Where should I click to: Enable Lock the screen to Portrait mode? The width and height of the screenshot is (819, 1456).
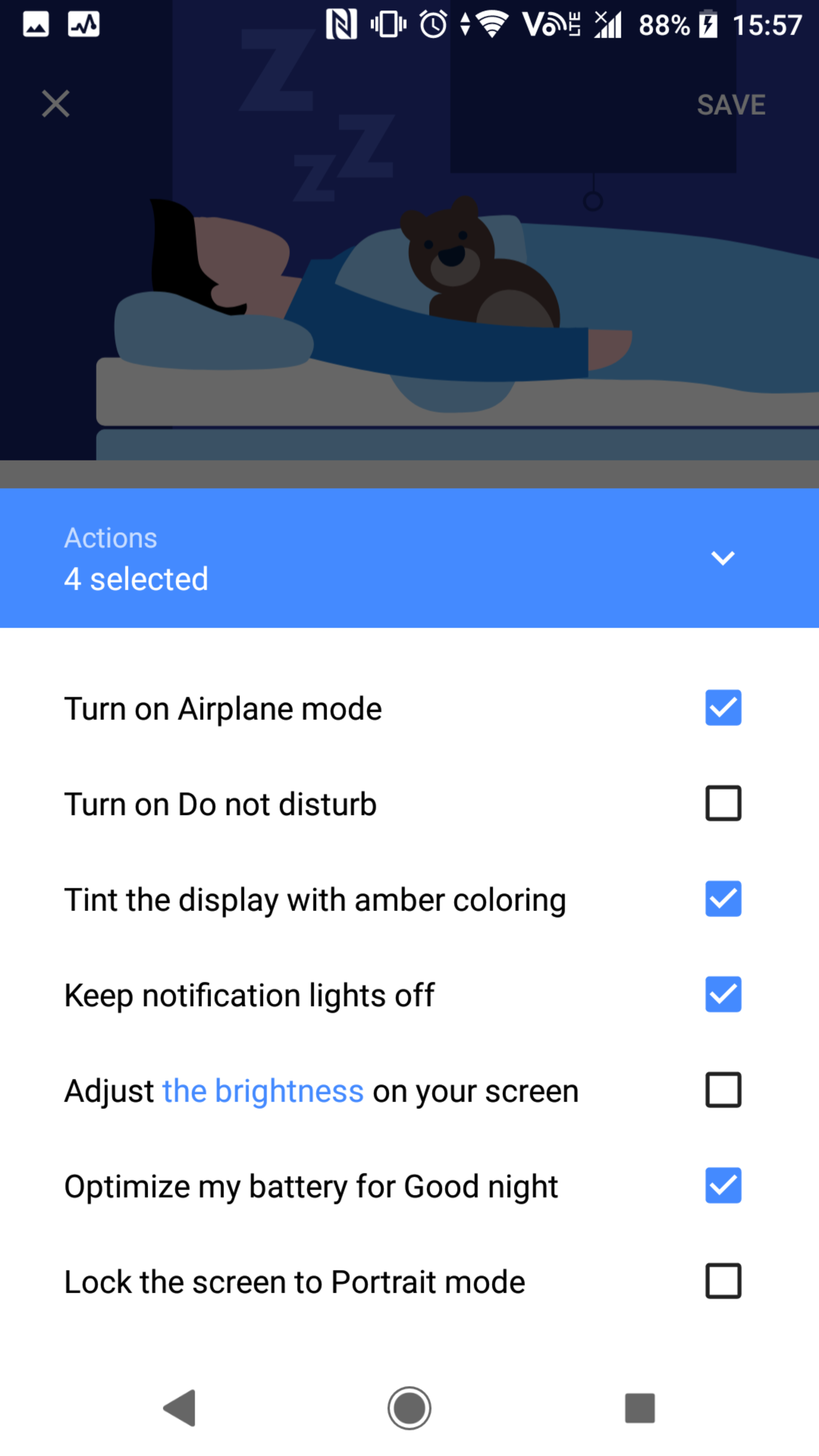point(723,1281)
